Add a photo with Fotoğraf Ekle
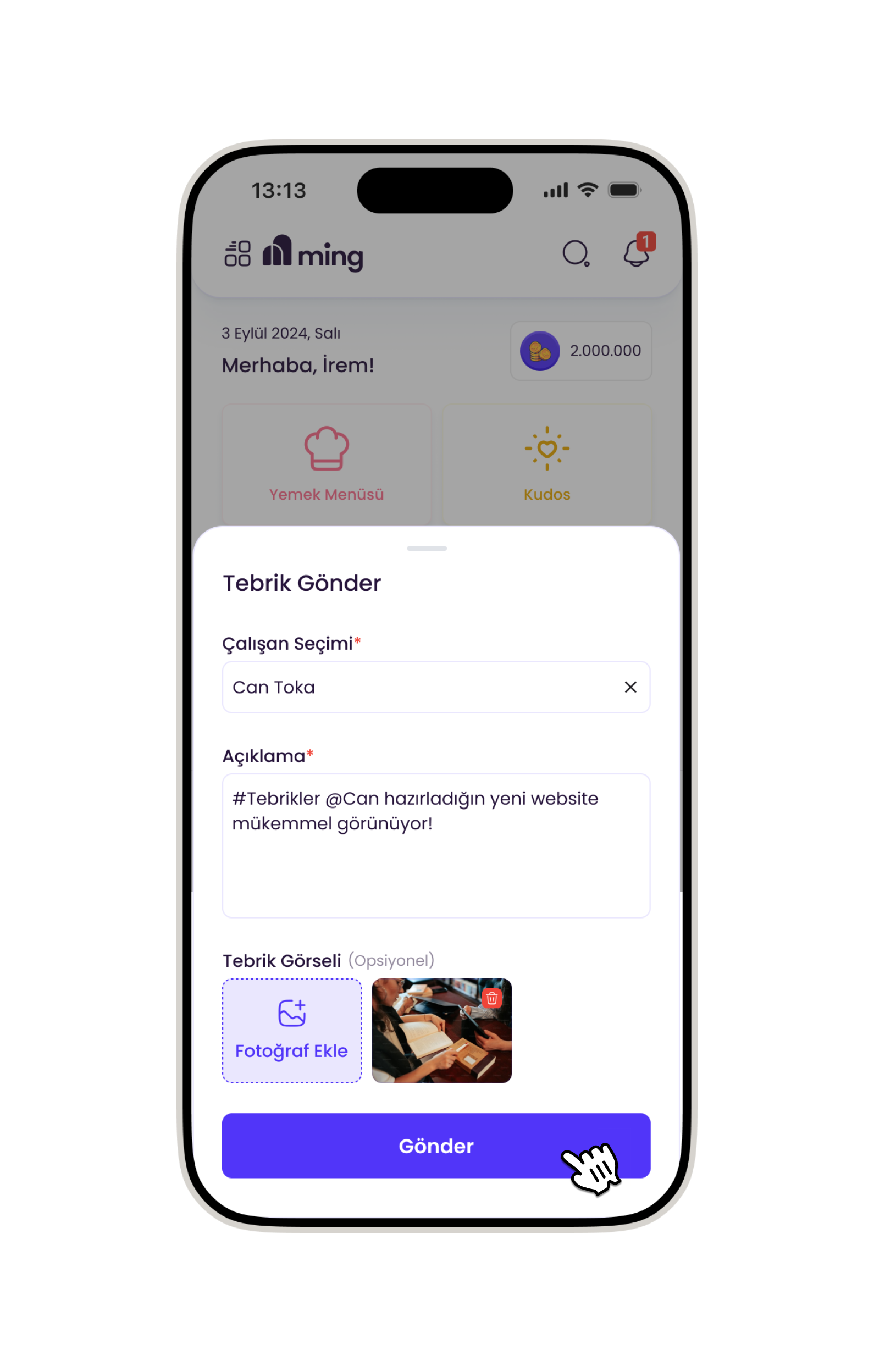This screenshot has height=1372, width=874. [292, 1031]
